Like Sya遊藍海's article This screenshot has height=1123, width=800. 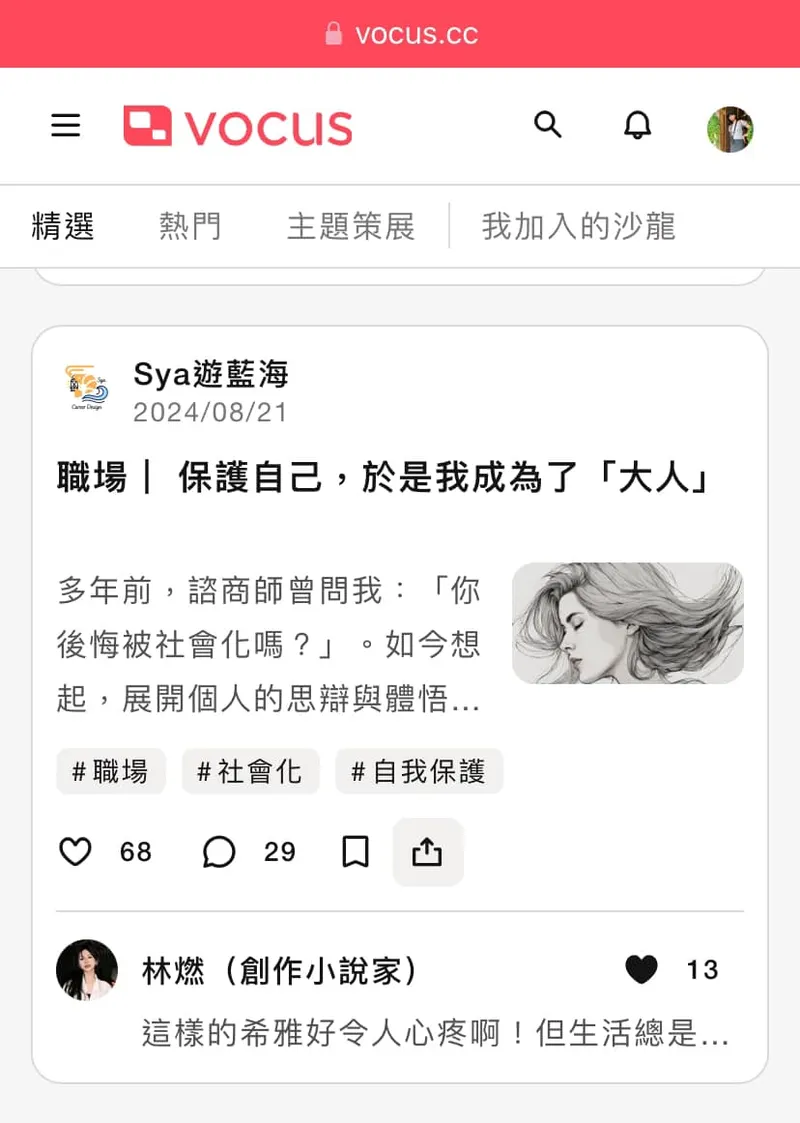pyautogui.click(x=76, y=852)
